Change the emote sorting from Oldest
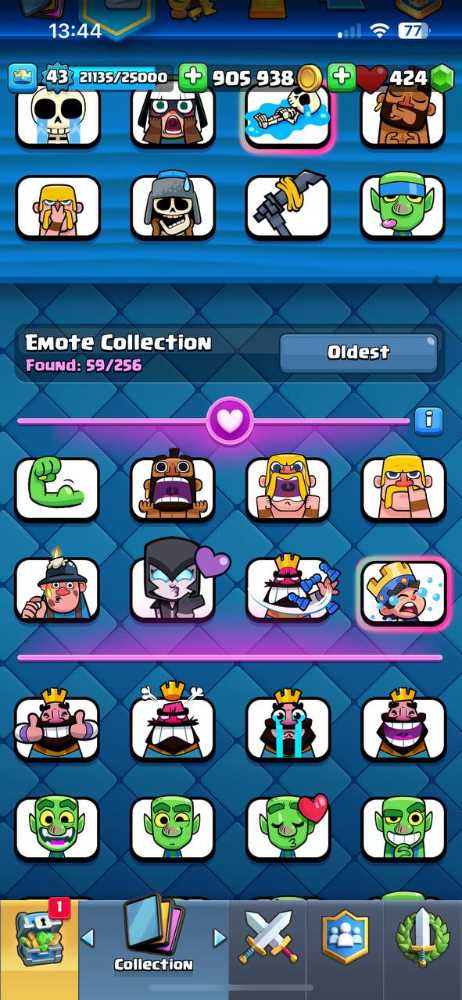462x1000 pixels. pos(358,353)
